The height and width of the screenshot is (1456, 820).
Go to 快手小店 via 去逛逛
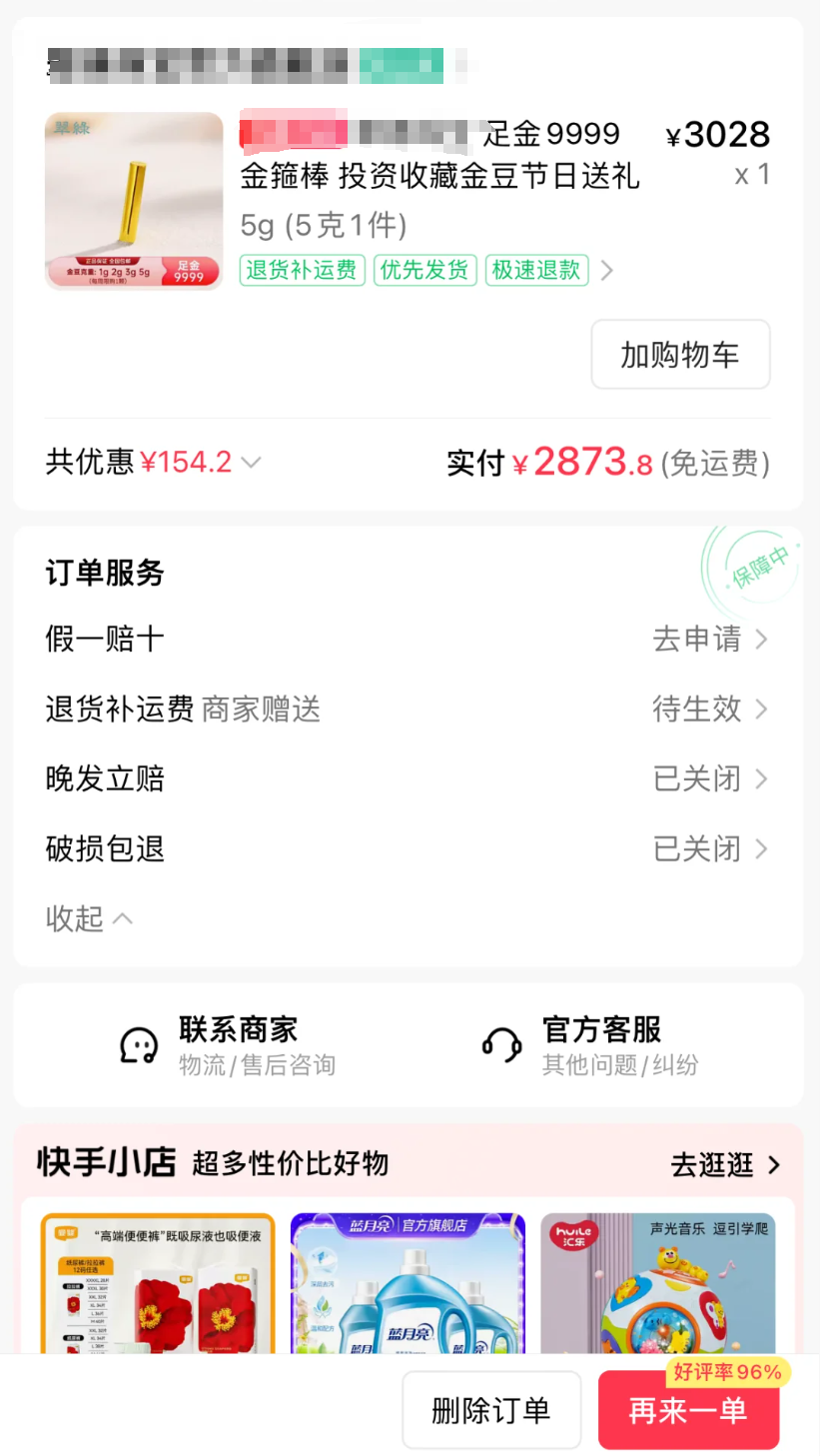point(724,1165)
